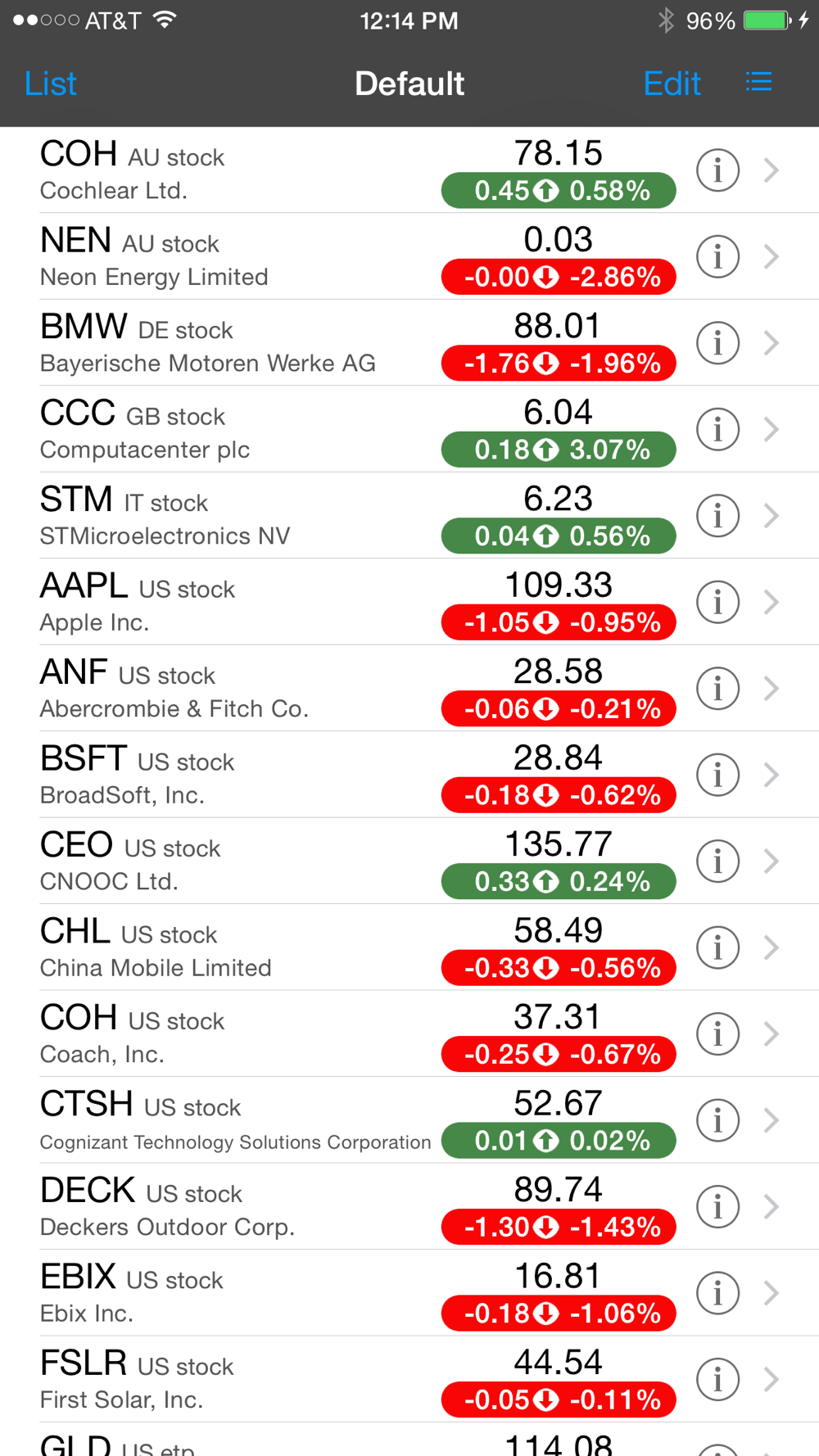Screen dimensions: 819x1456
Task: Toggle the AAPL change percentage badge
Action: click(x=559, y=622)
